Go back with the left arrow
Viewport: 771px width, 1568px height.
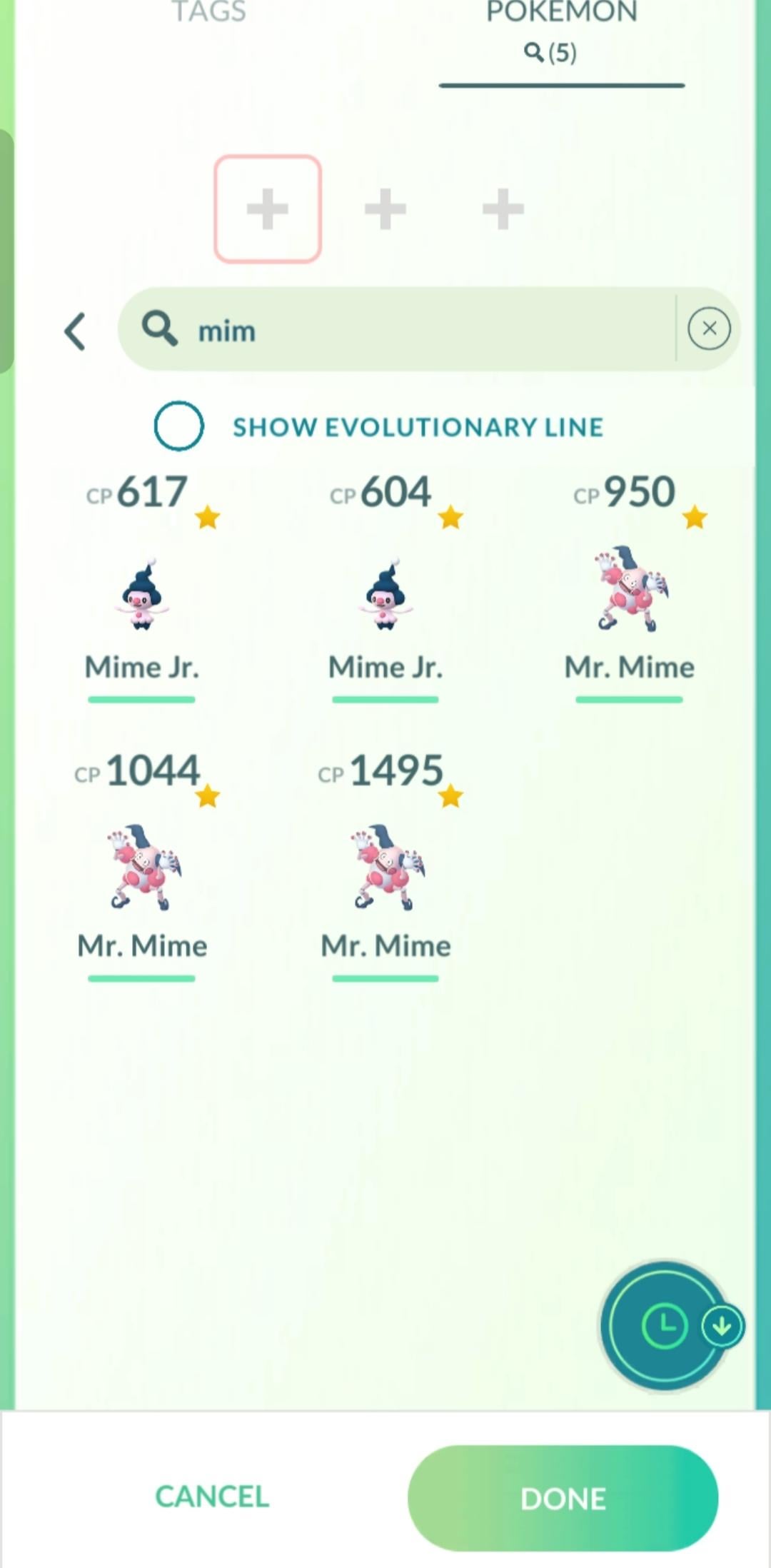[76, 331]
